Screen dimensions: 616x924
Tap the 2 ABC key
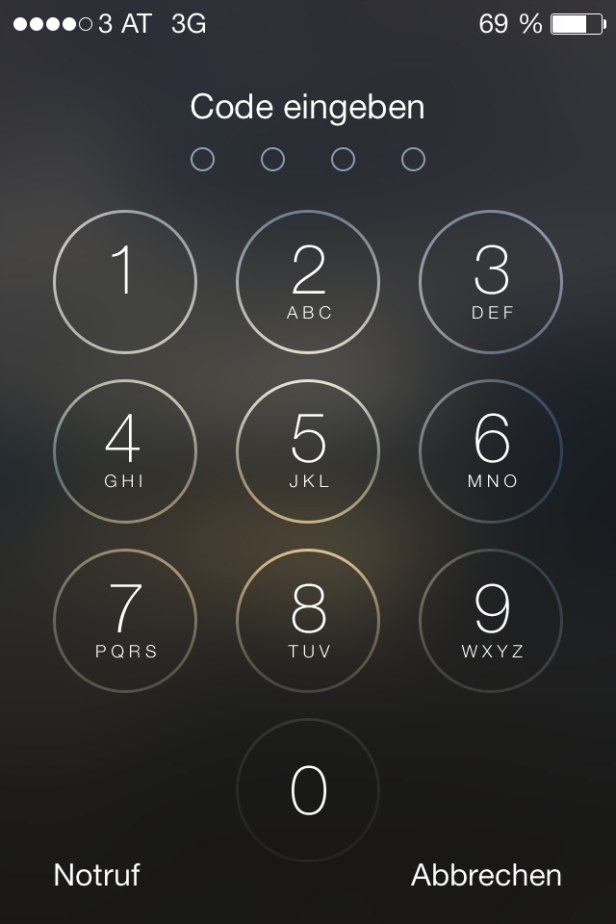(x=308, y=282)
